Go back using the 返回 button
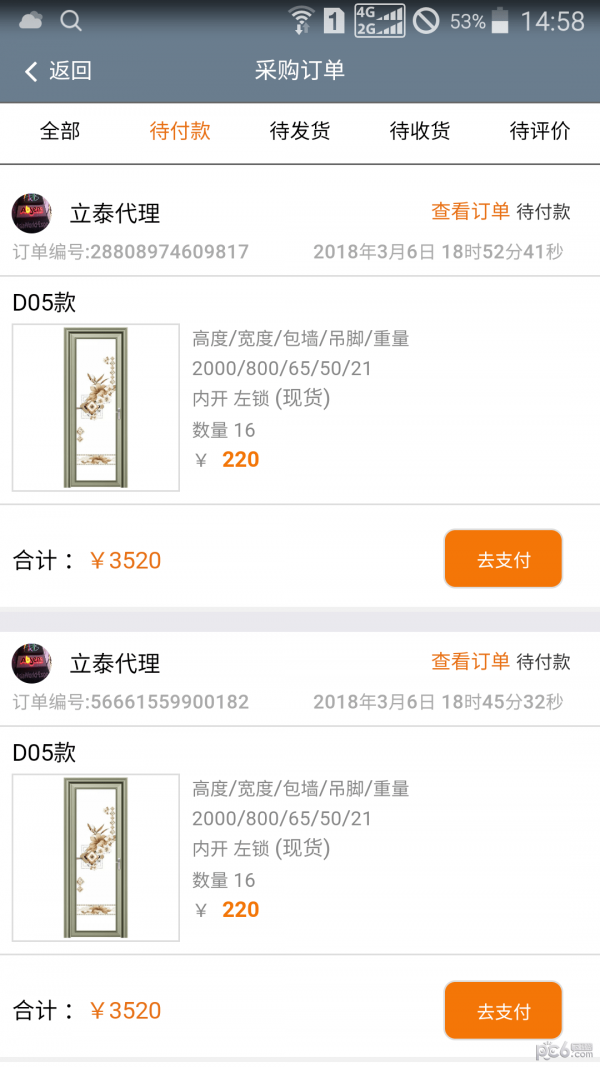The image size is (600, 1067). [58, 70]
